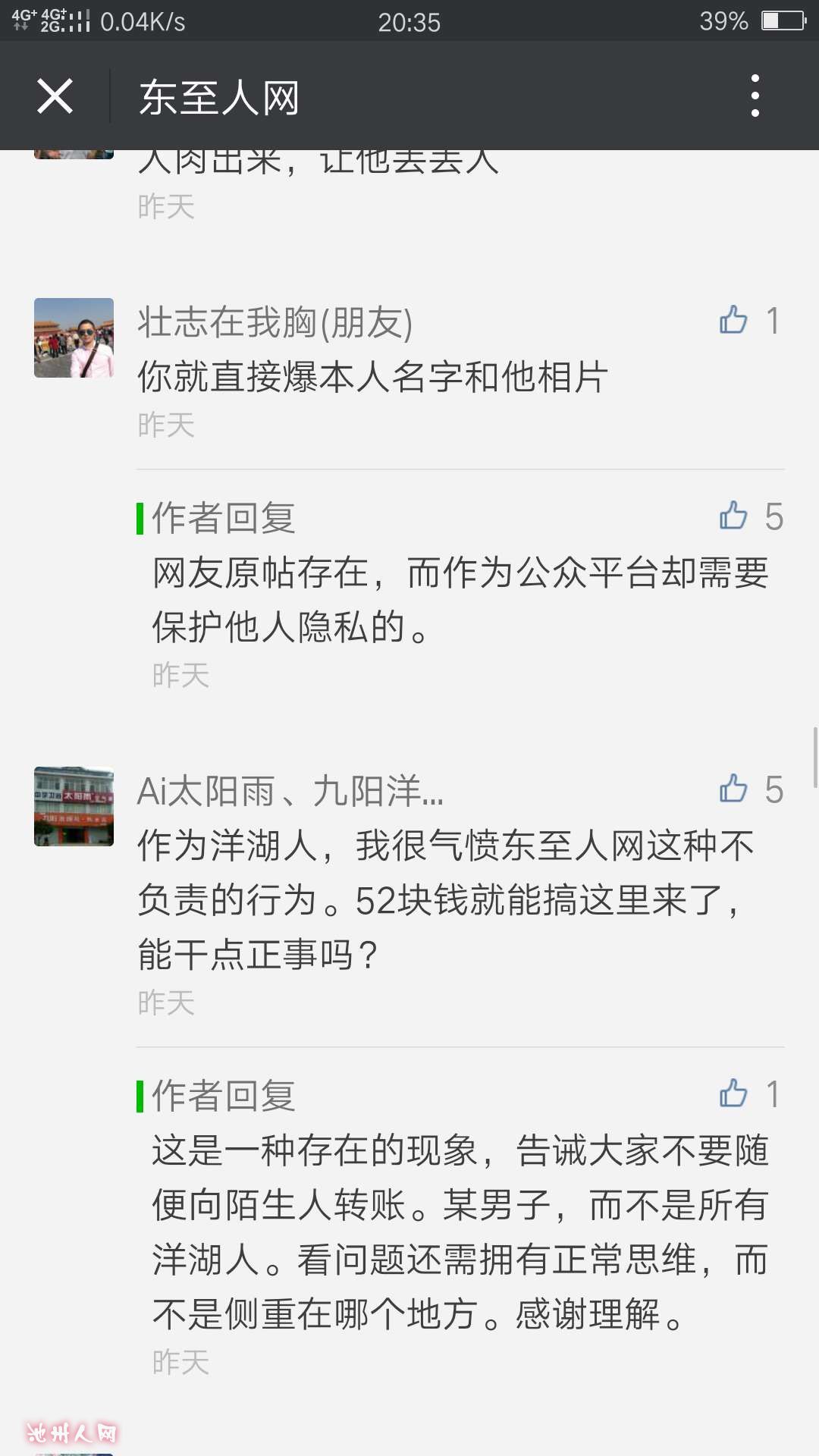Like the comment by 壮志在我胸(朋友)
This screenshot has height=1456, width=819.
tap(733, 321)
